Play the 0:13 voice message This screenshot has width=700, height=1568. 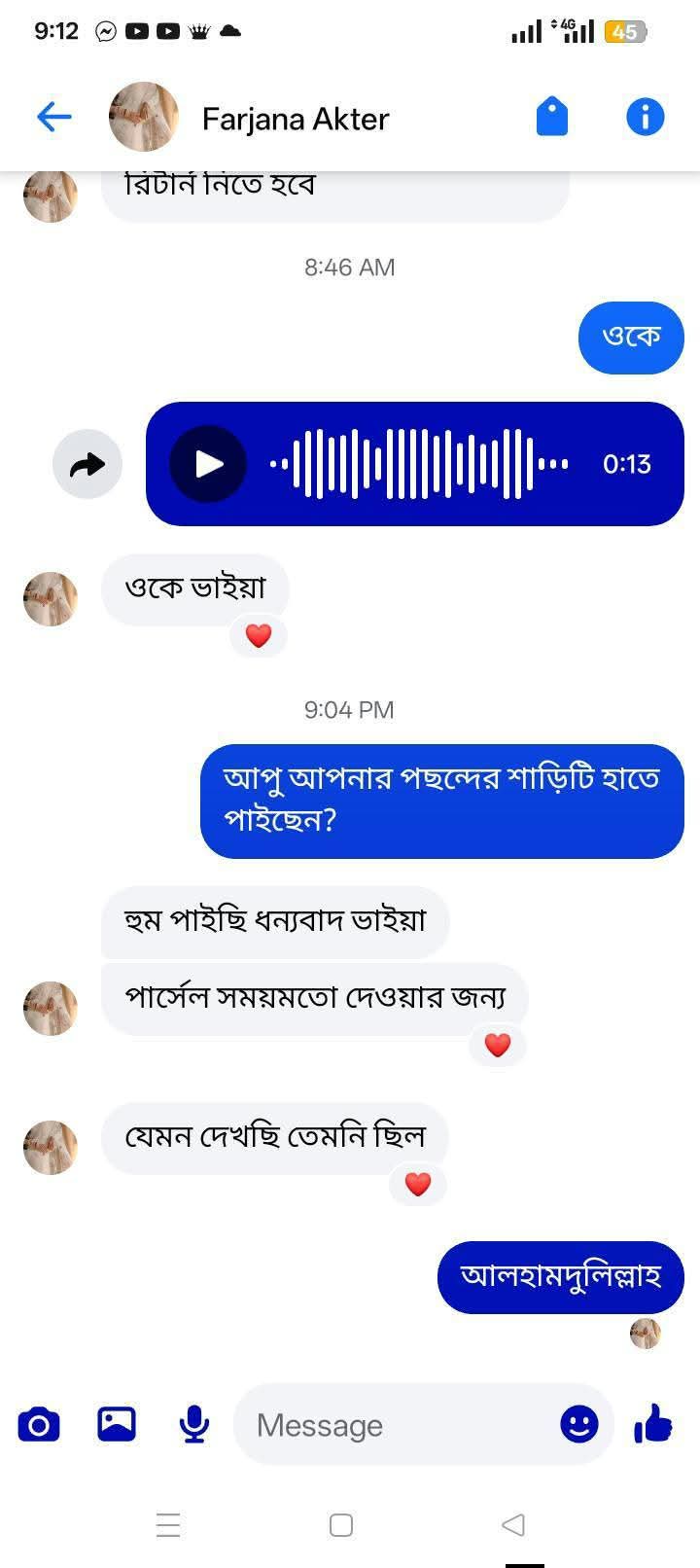point(208,464)
